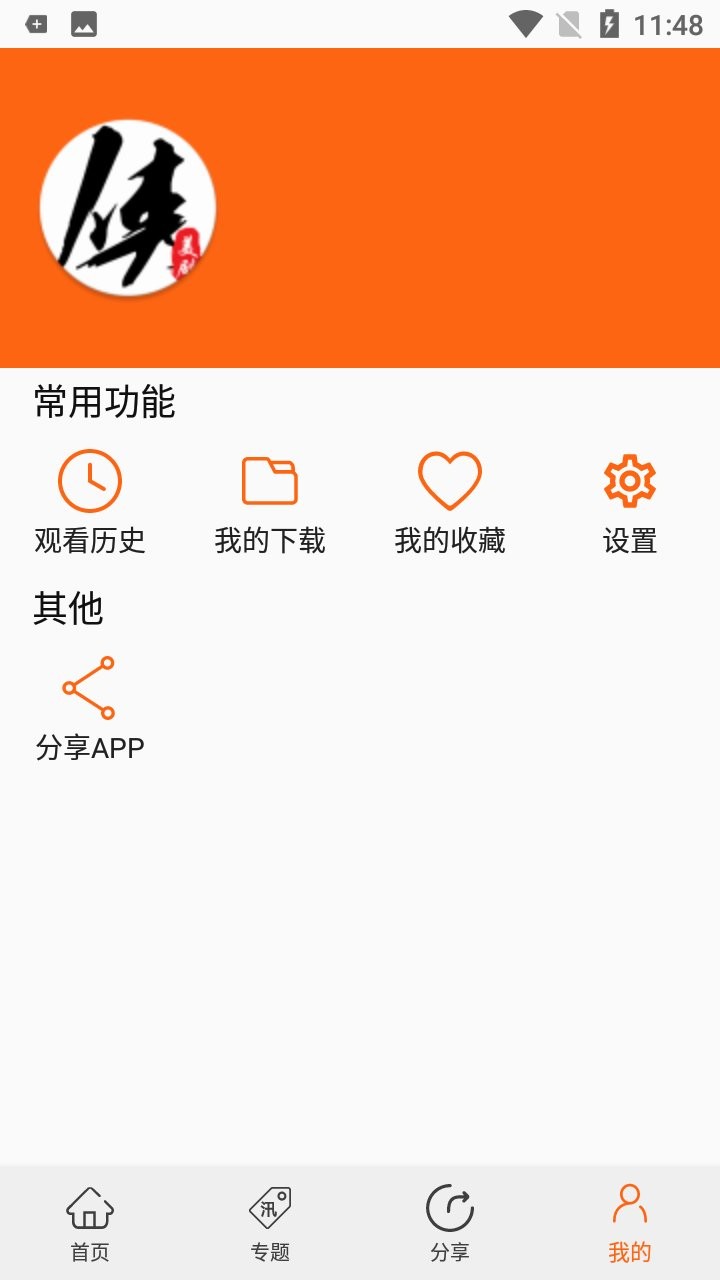
Task: Tap the 分享APP share icon
Action: (x=89, y=687)
